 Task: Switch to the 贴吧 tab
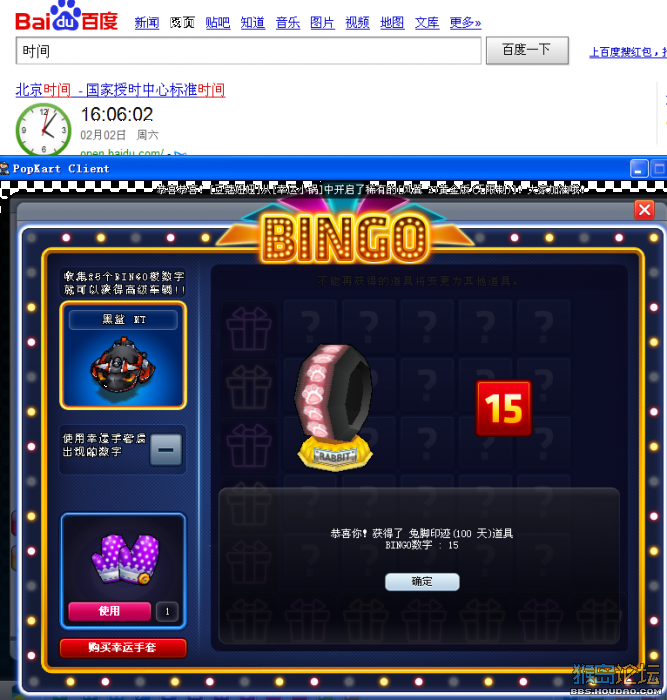(x=217, y=23)
